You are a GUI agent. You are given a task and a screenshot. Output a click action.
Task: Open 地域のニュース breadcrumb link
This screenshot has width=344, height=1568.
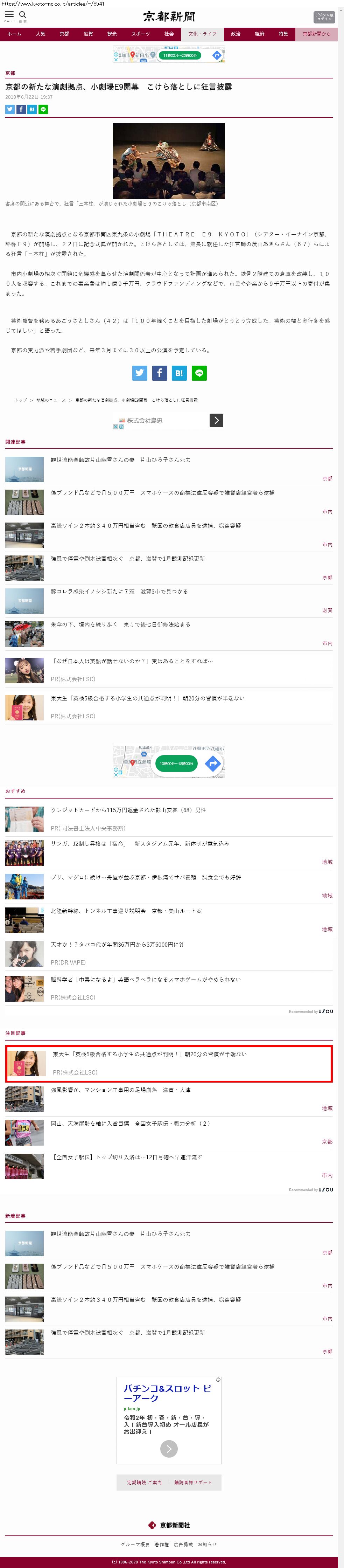50,400
